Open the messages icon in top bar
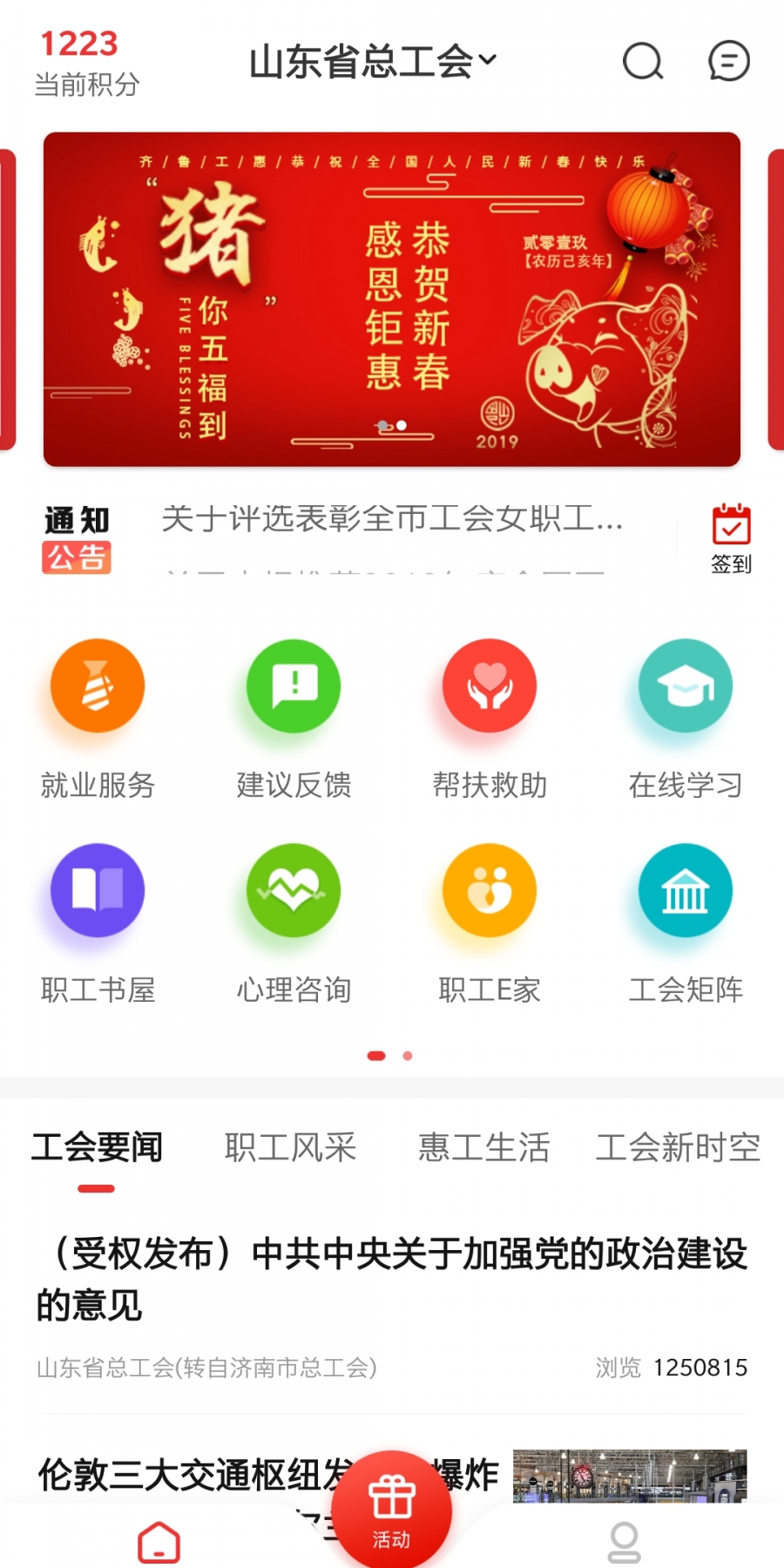The image size is (784, 1568). click(728, 61)
